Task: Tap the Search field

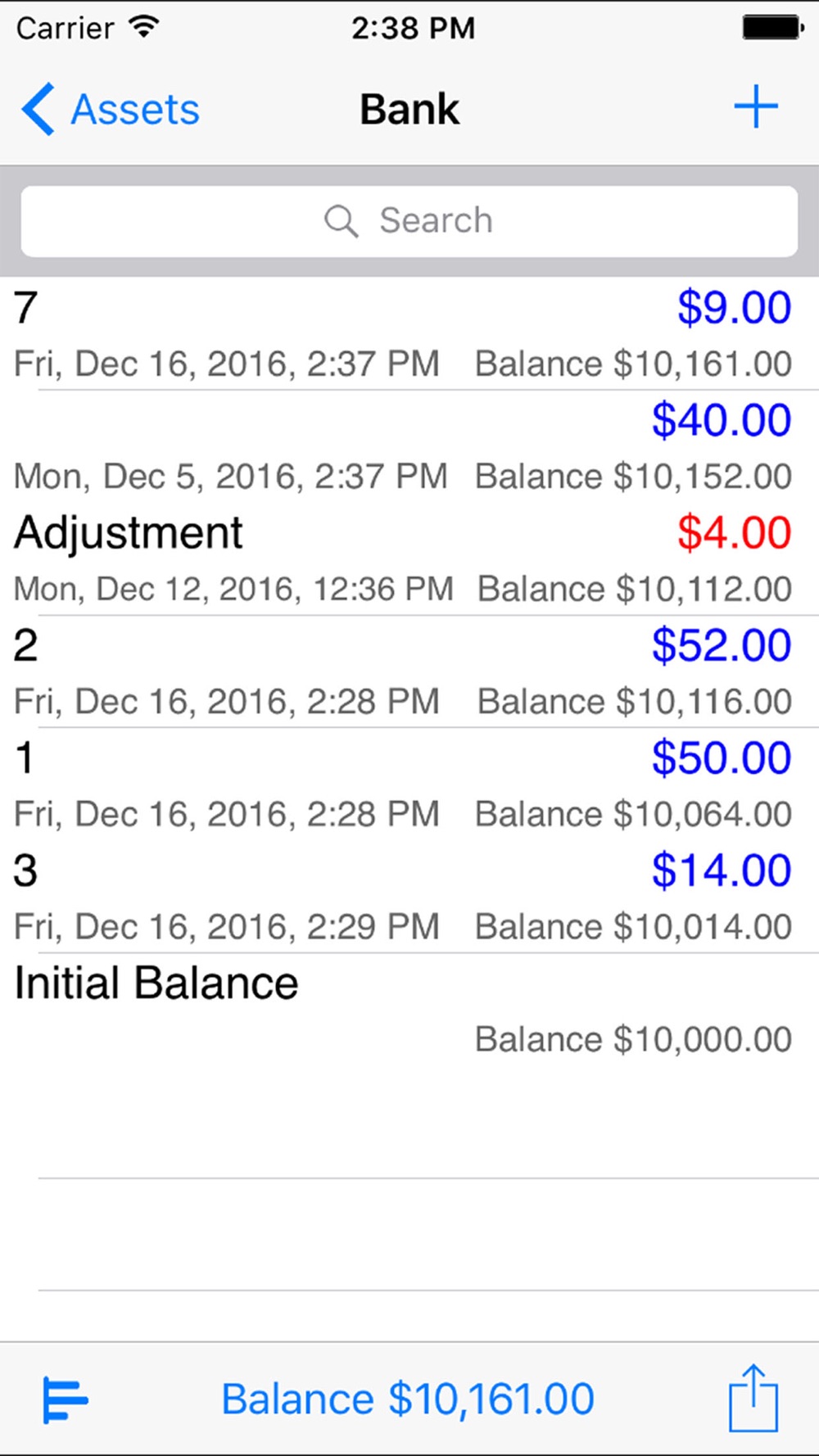Action: pos(409,221)
